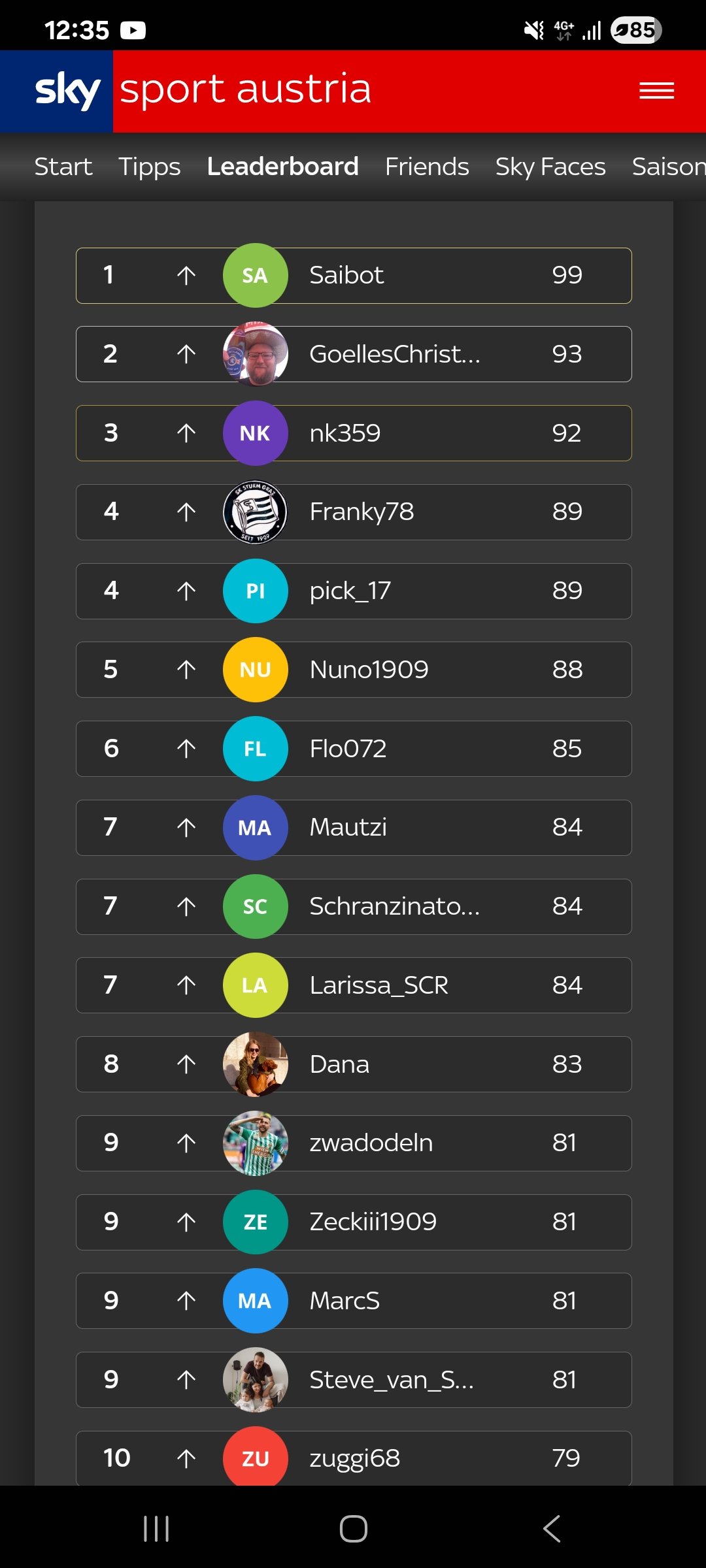Tap the sky sport austria logo
Screen dimensions: 706x1568
coord(203,90)
